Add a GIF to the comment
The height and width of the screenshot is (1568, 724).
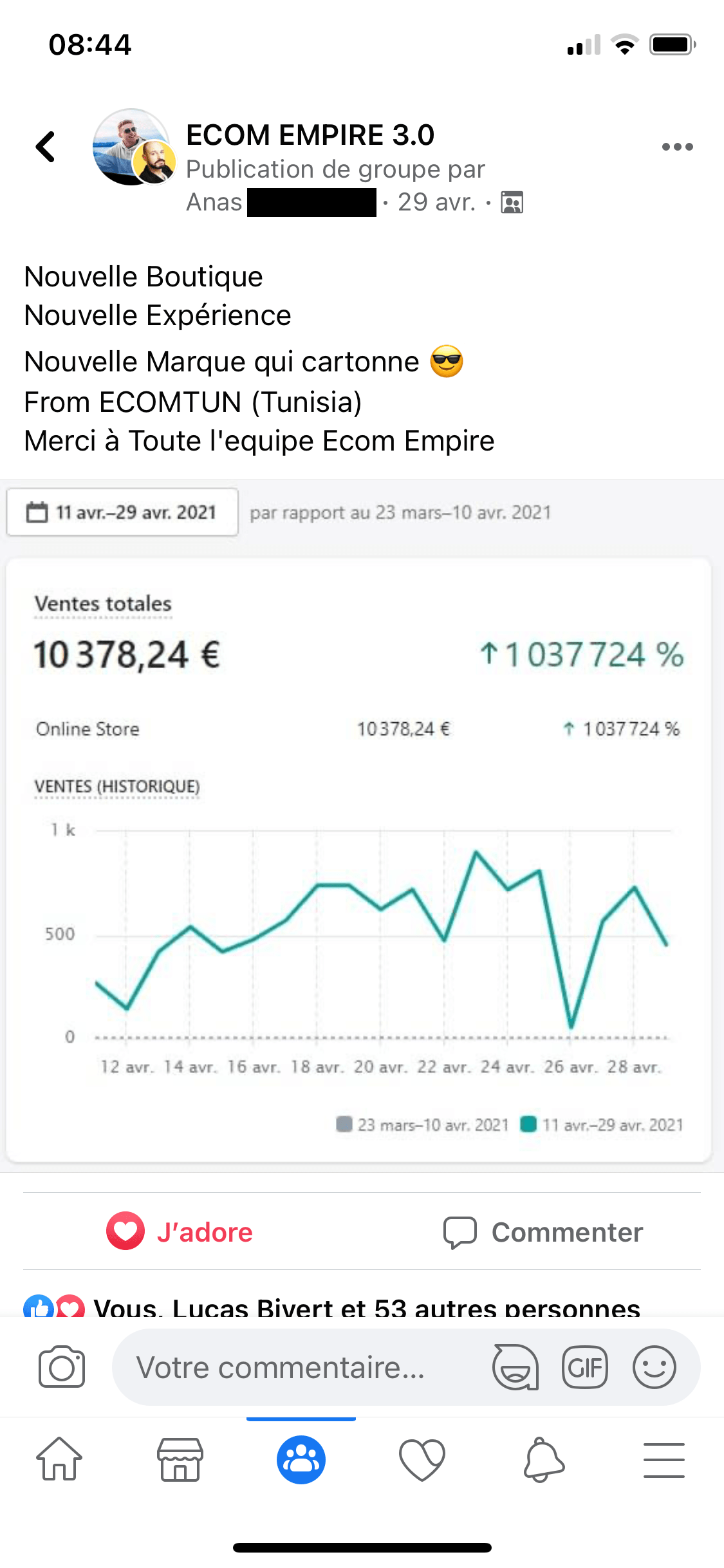584,1367
